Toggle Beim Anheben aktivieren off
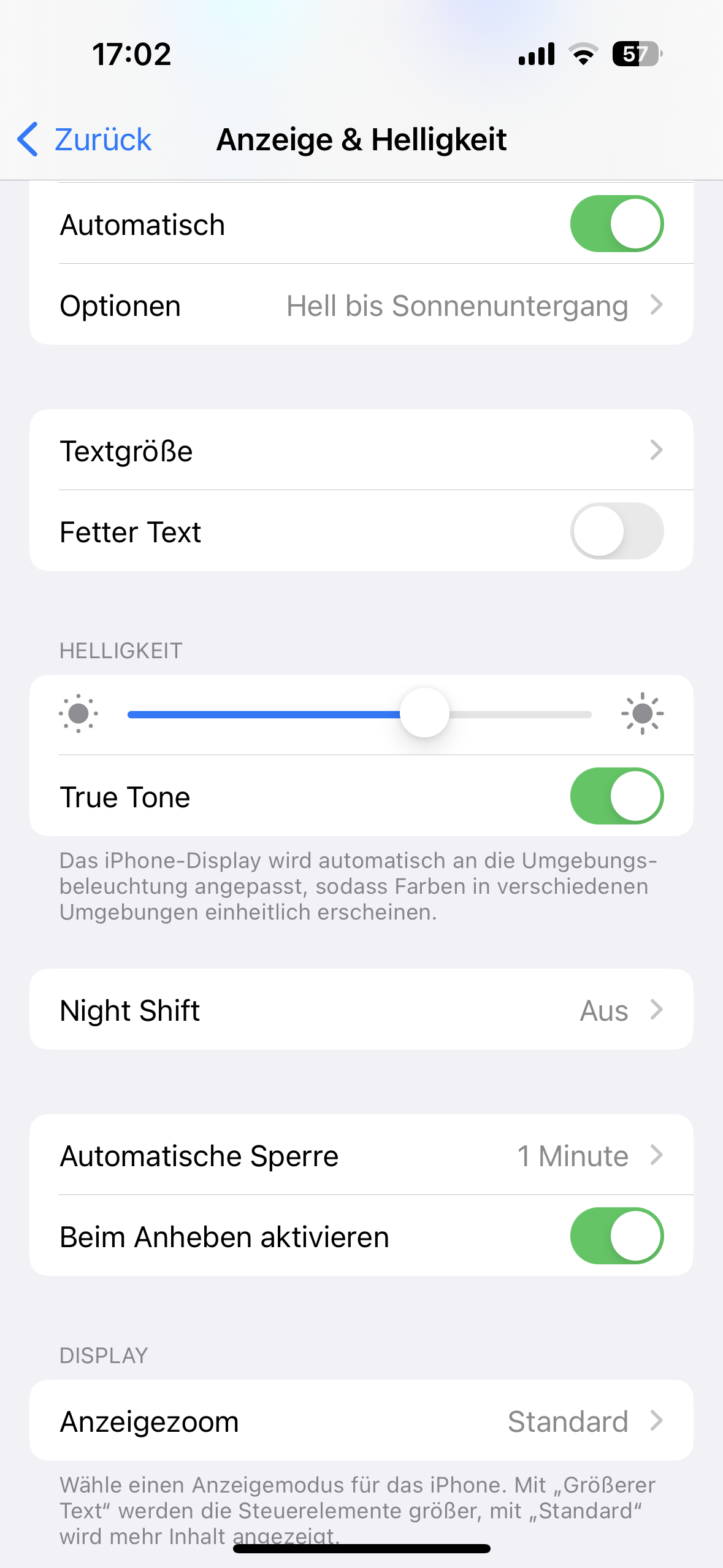723x1568 pixels. [616, 1236]
